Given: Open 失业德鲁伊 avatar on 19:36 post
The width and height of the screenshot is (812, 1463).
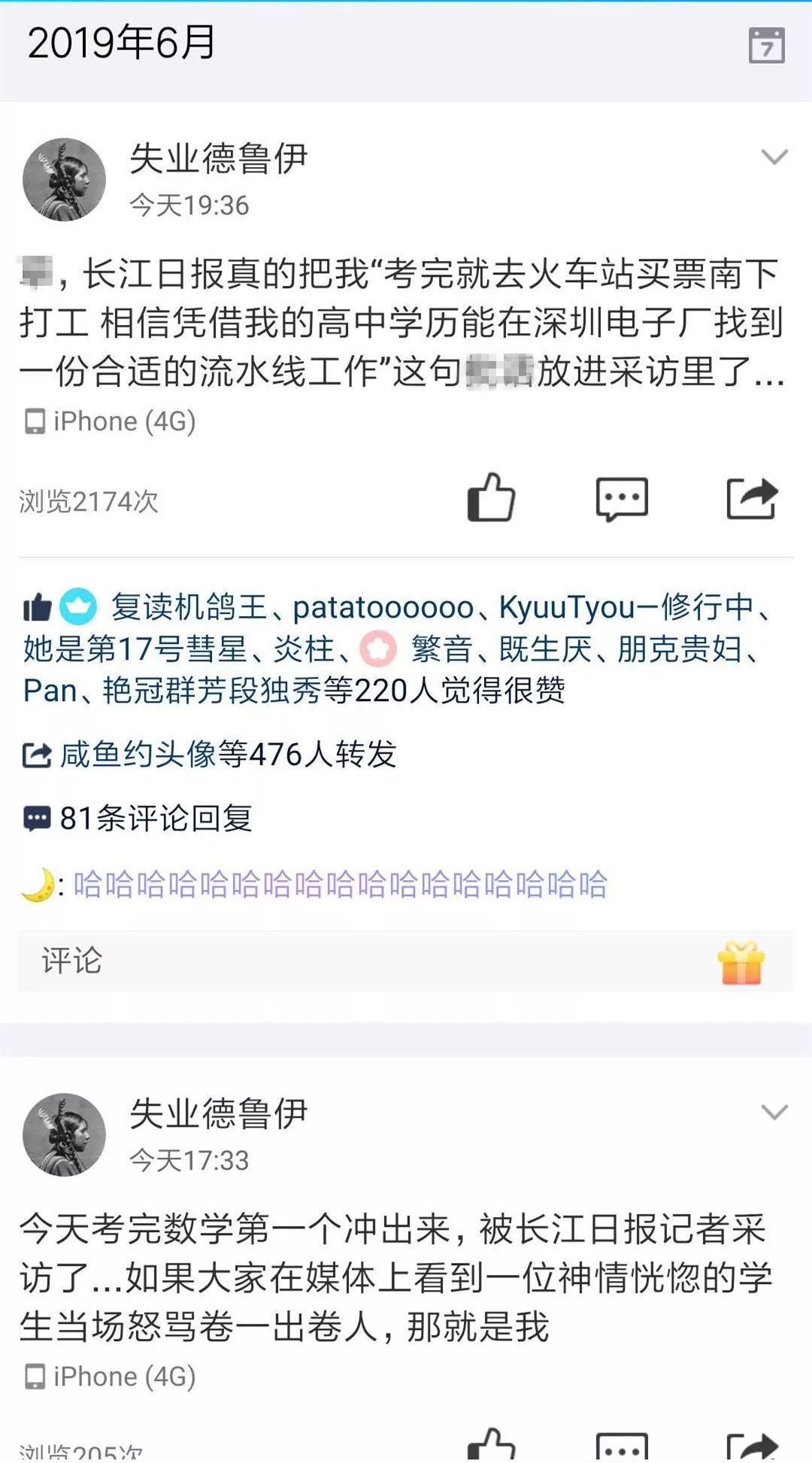Looking at the screenshot, I should (x=64, y=179).
